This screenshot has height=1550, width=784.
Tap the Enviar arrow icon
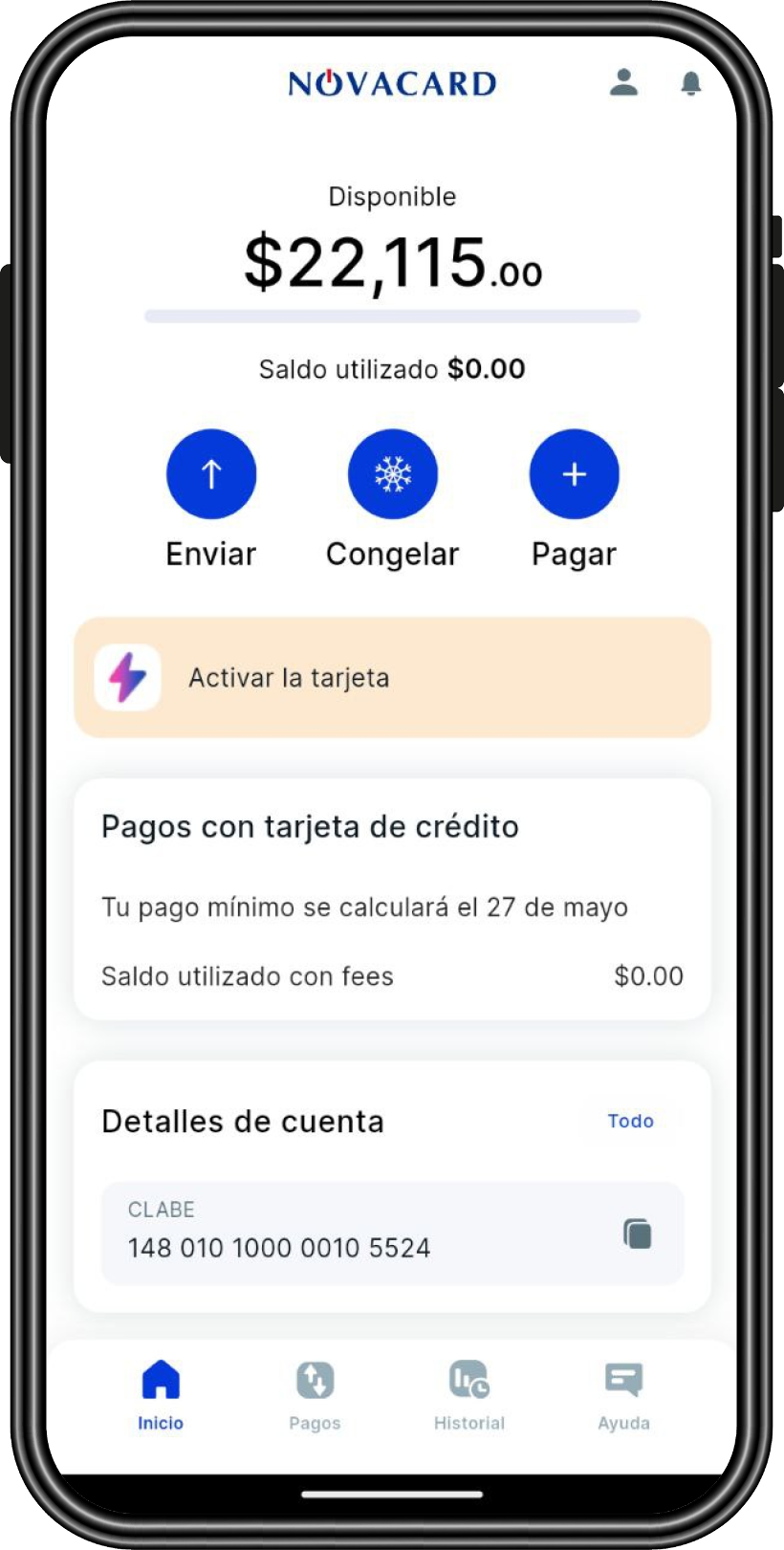211,472
